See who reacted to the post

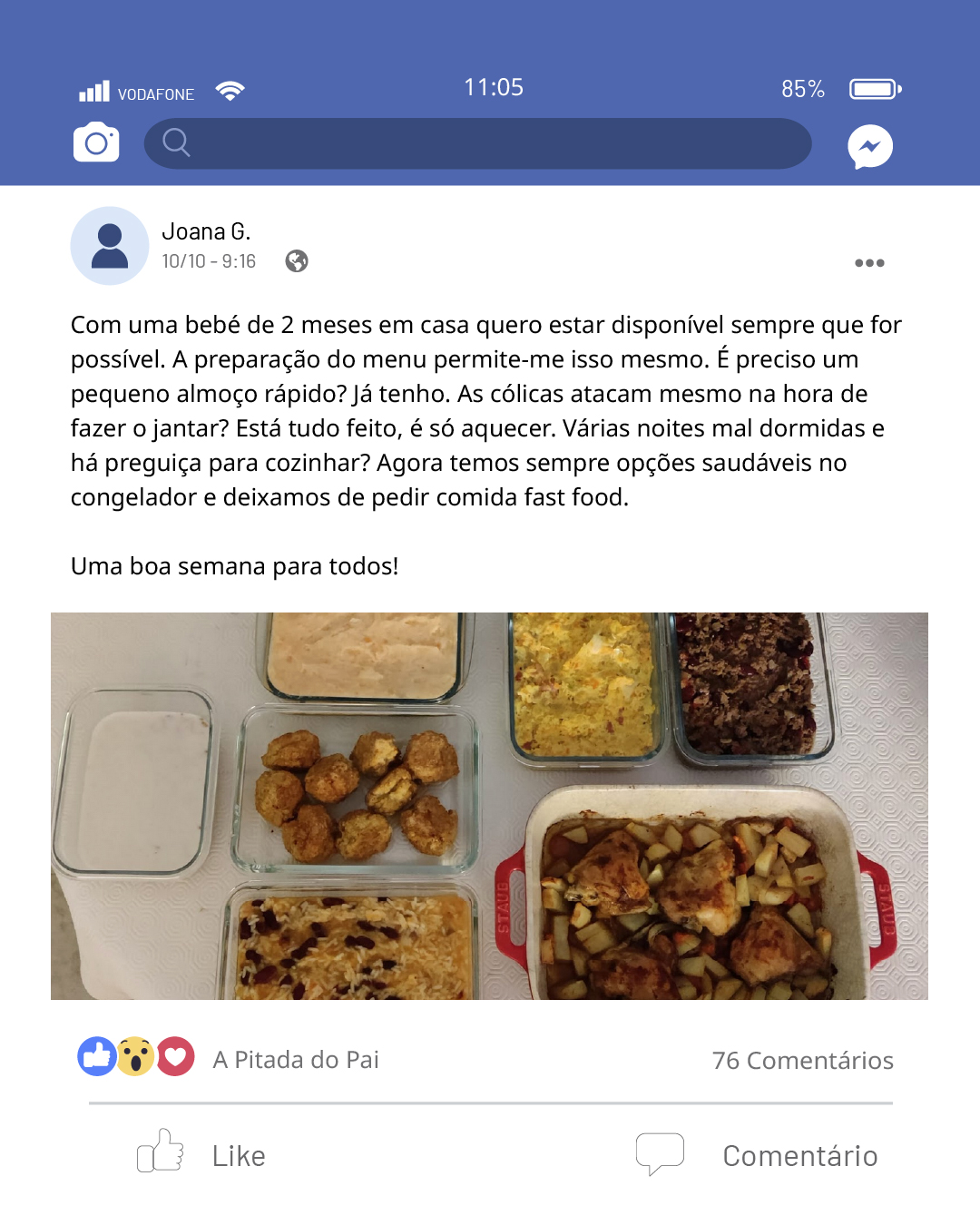coord(136,1057)
